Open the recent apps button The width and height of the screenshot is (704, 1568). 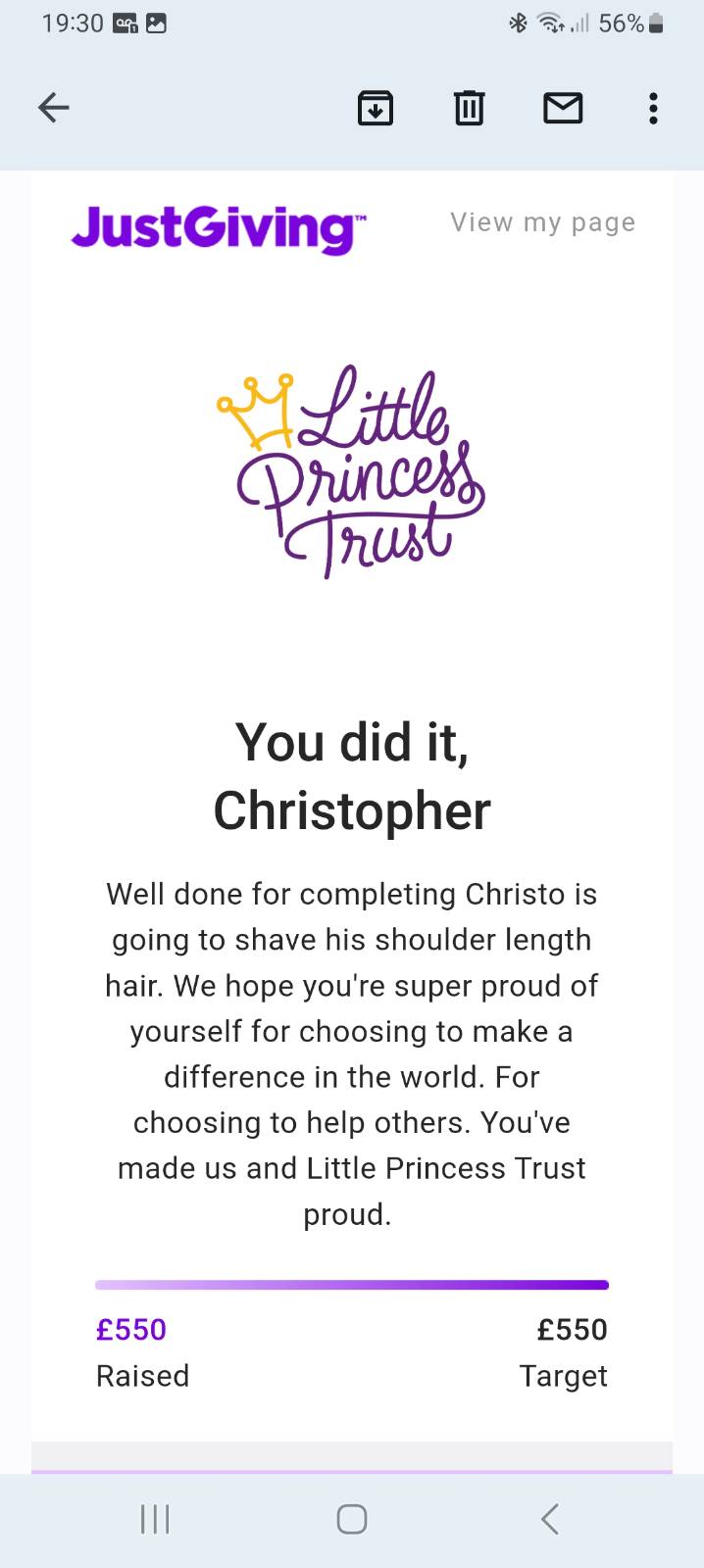[155, 1519]
